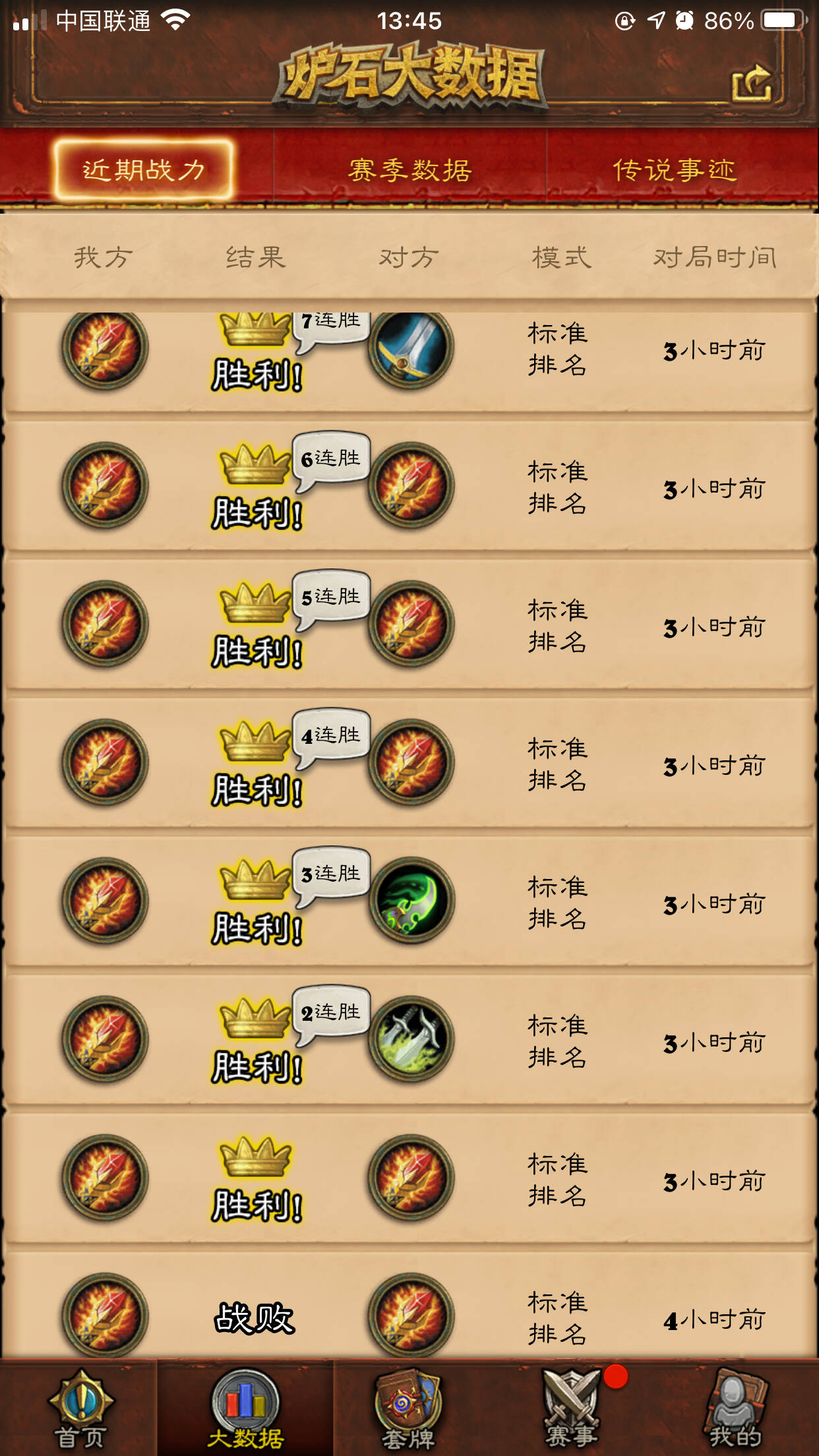Open the 3连胜 match record

pyautogui.click(x=409, y=902)
